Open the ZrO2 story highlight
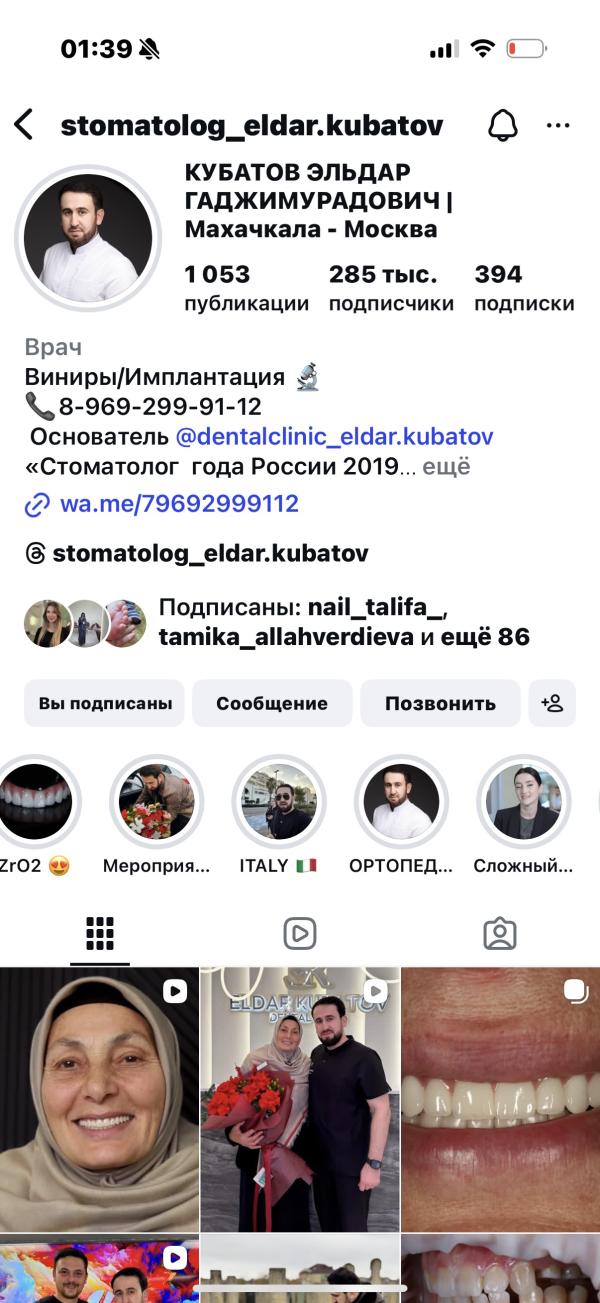The height and width of the screenshot is (1303, 600). click(x=35, y=802)
